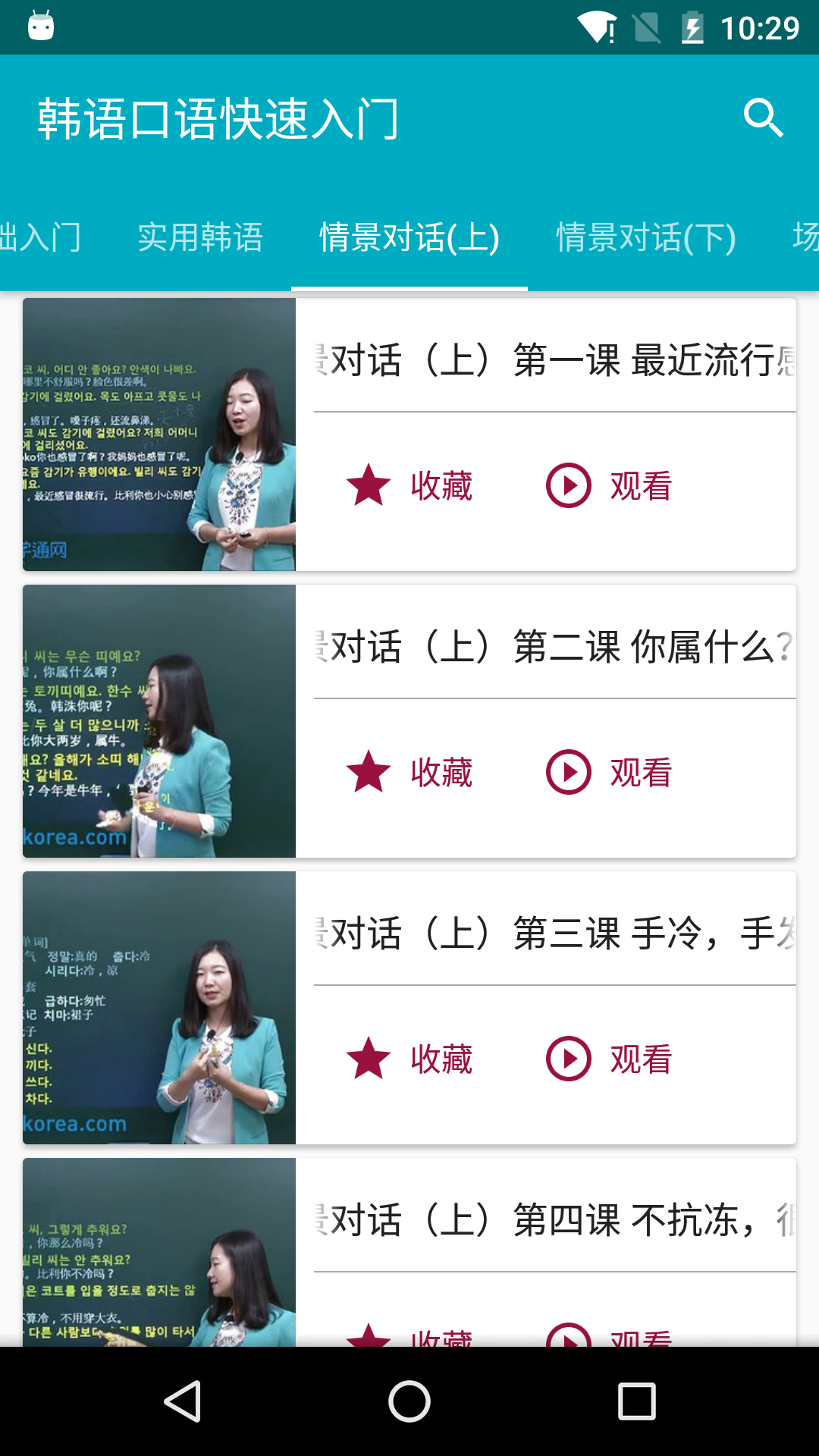Open the 第四课 不抗冻 lesson card
This screenshot has height=1456, width=819.
point(554,1220)
